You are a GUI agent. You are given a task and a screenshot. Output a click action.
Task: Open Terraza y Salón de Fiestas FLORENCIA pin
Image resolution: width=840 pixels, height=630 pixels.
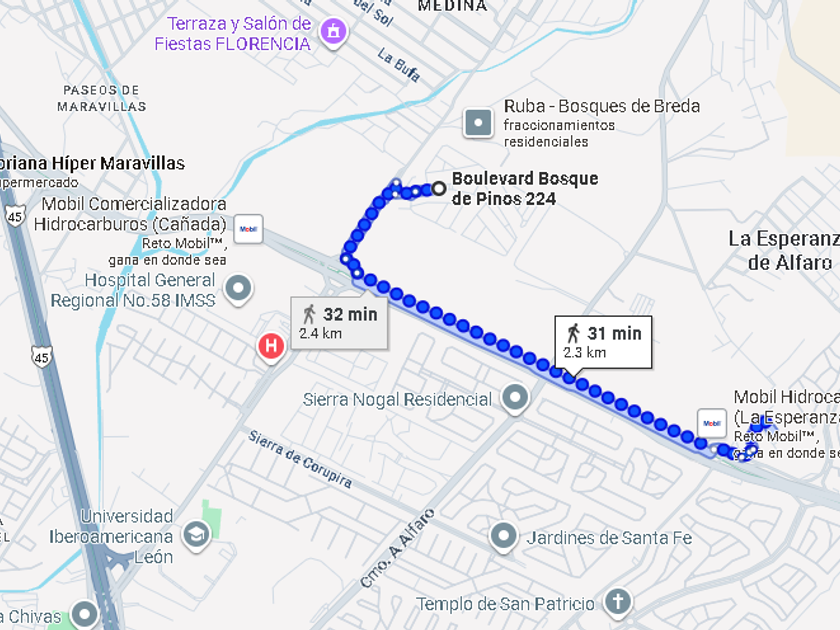(333, 32)
